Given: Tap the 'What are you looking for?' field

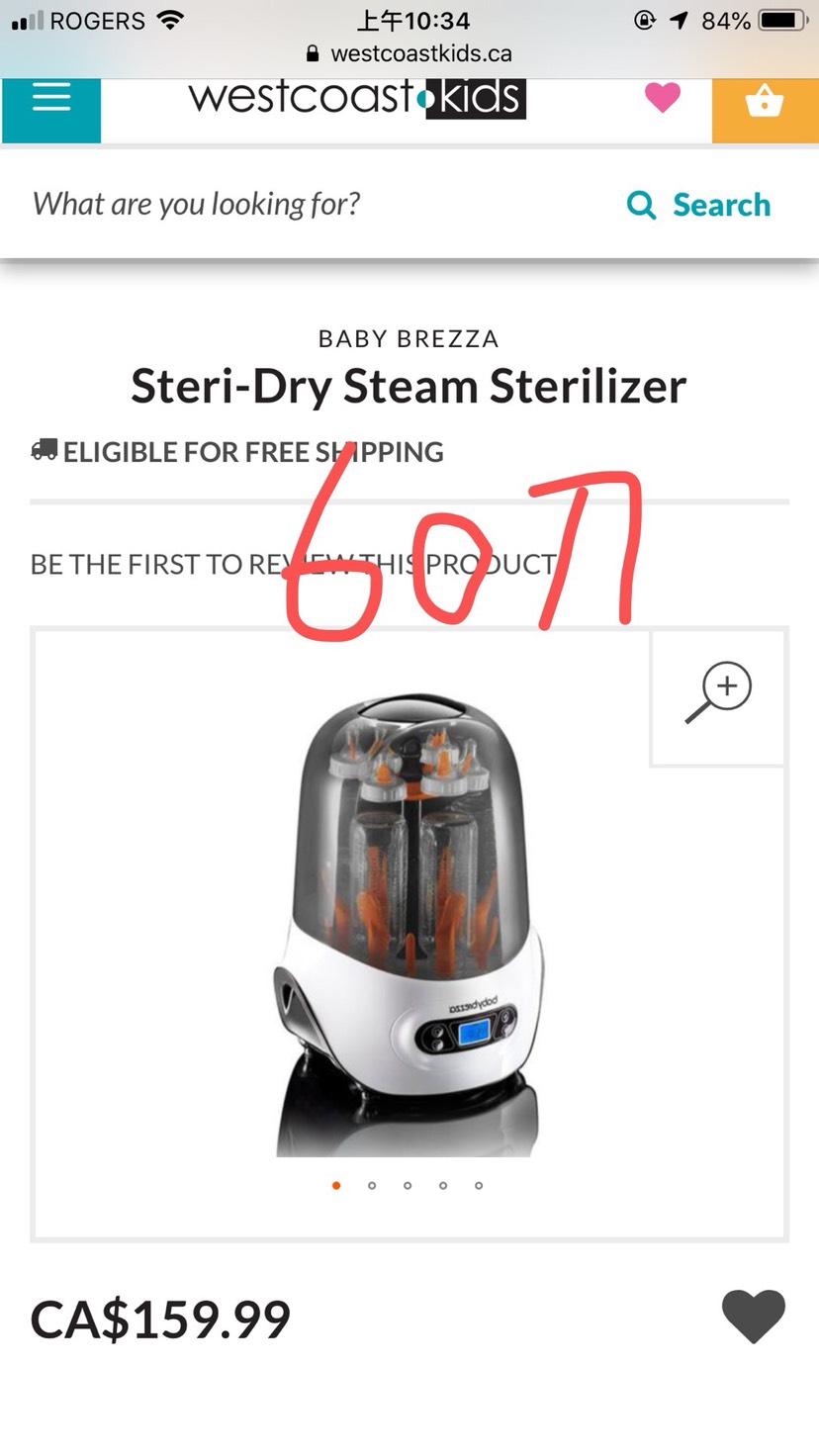Looking at the screenshot, I should [297, 205].
